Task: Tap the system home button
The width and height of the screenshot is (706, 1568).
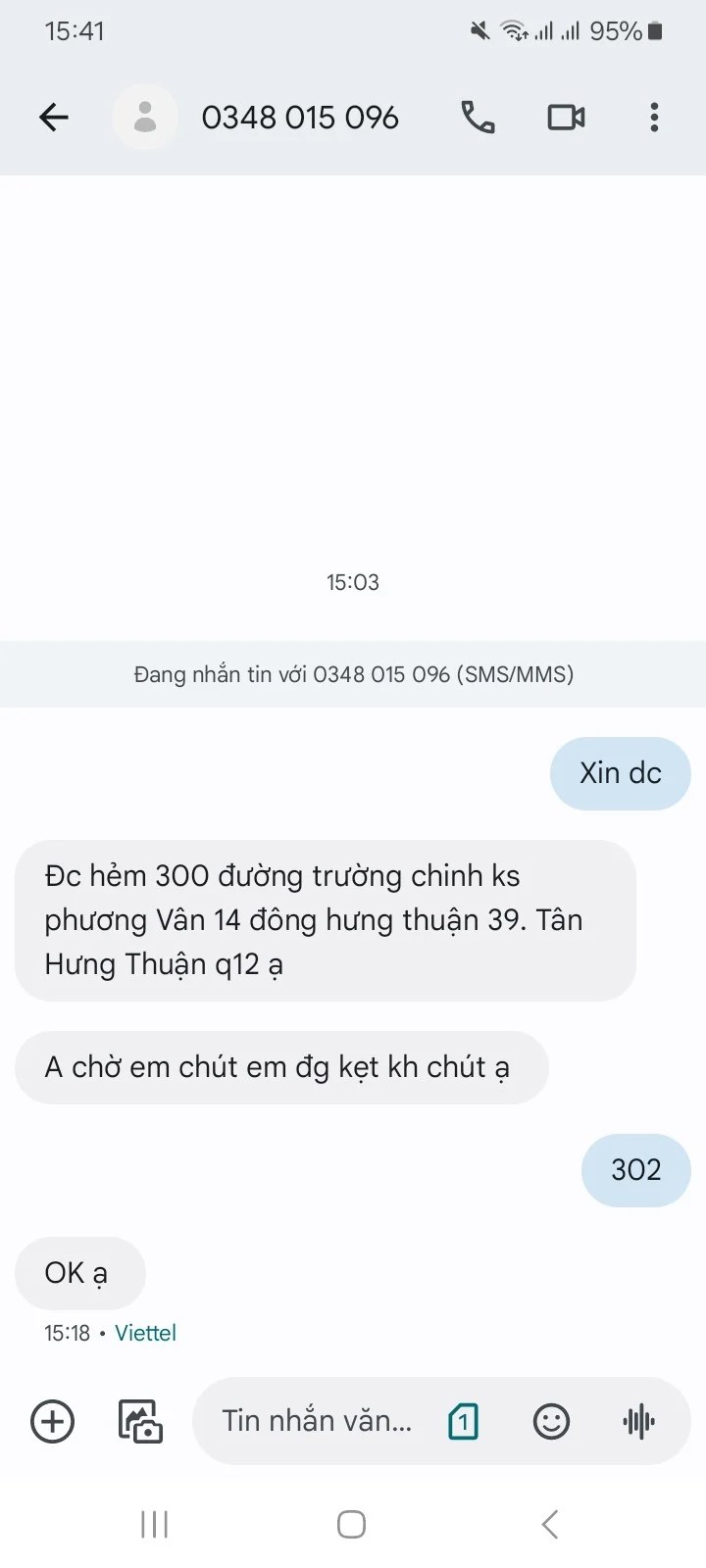Action: point(351,1525)
